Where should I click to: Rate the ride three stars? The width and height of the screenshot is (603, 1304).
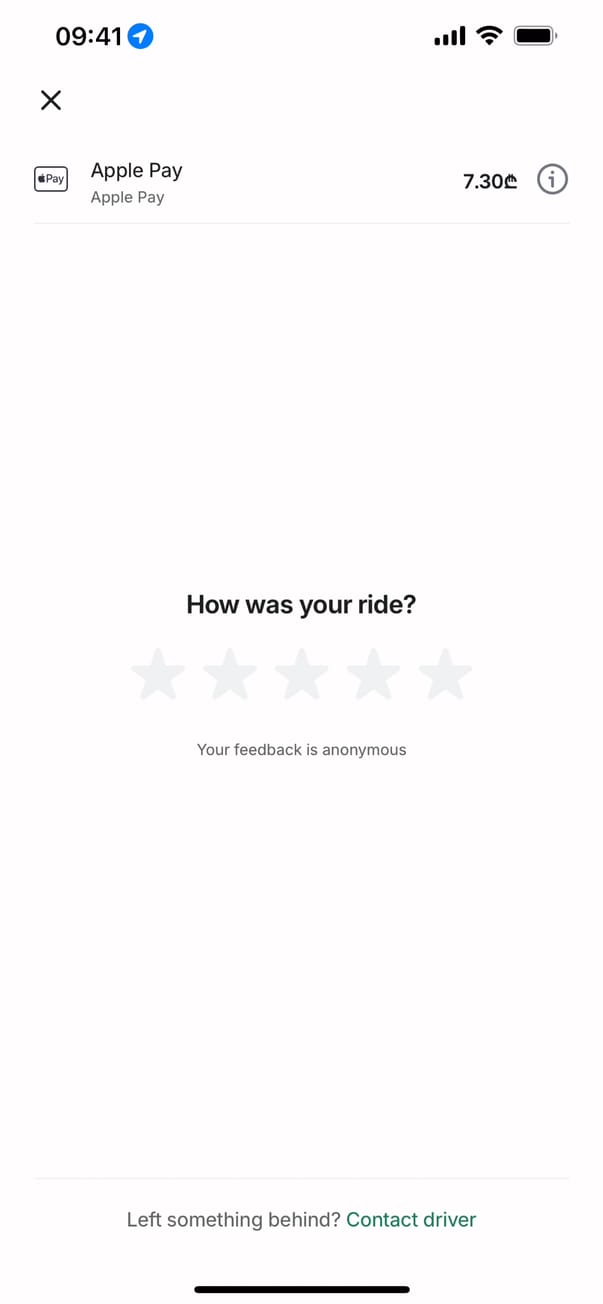tap(301, 675)
